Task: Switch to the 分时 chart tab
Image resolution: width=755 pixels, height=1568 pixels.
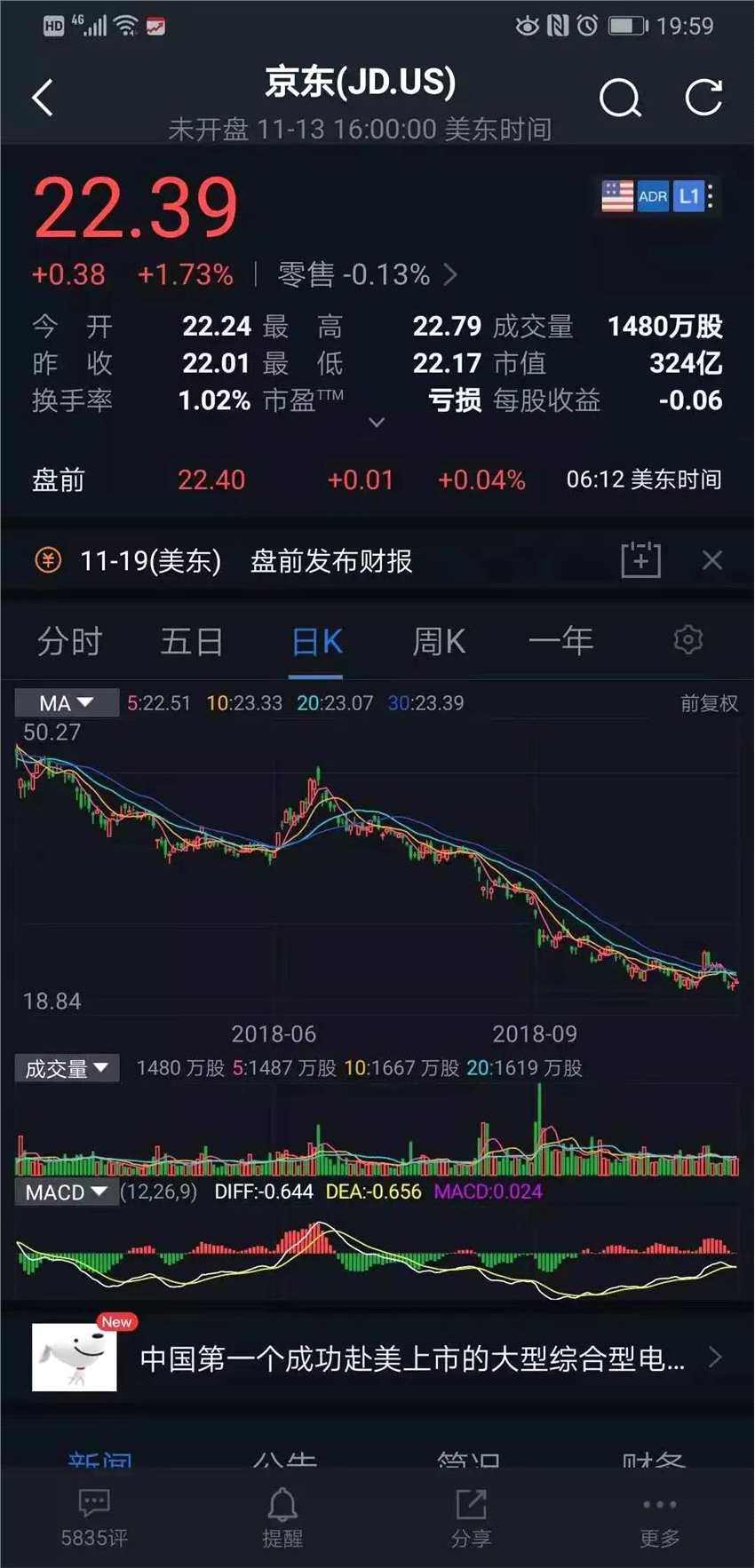Action: [x=69, y=641]
